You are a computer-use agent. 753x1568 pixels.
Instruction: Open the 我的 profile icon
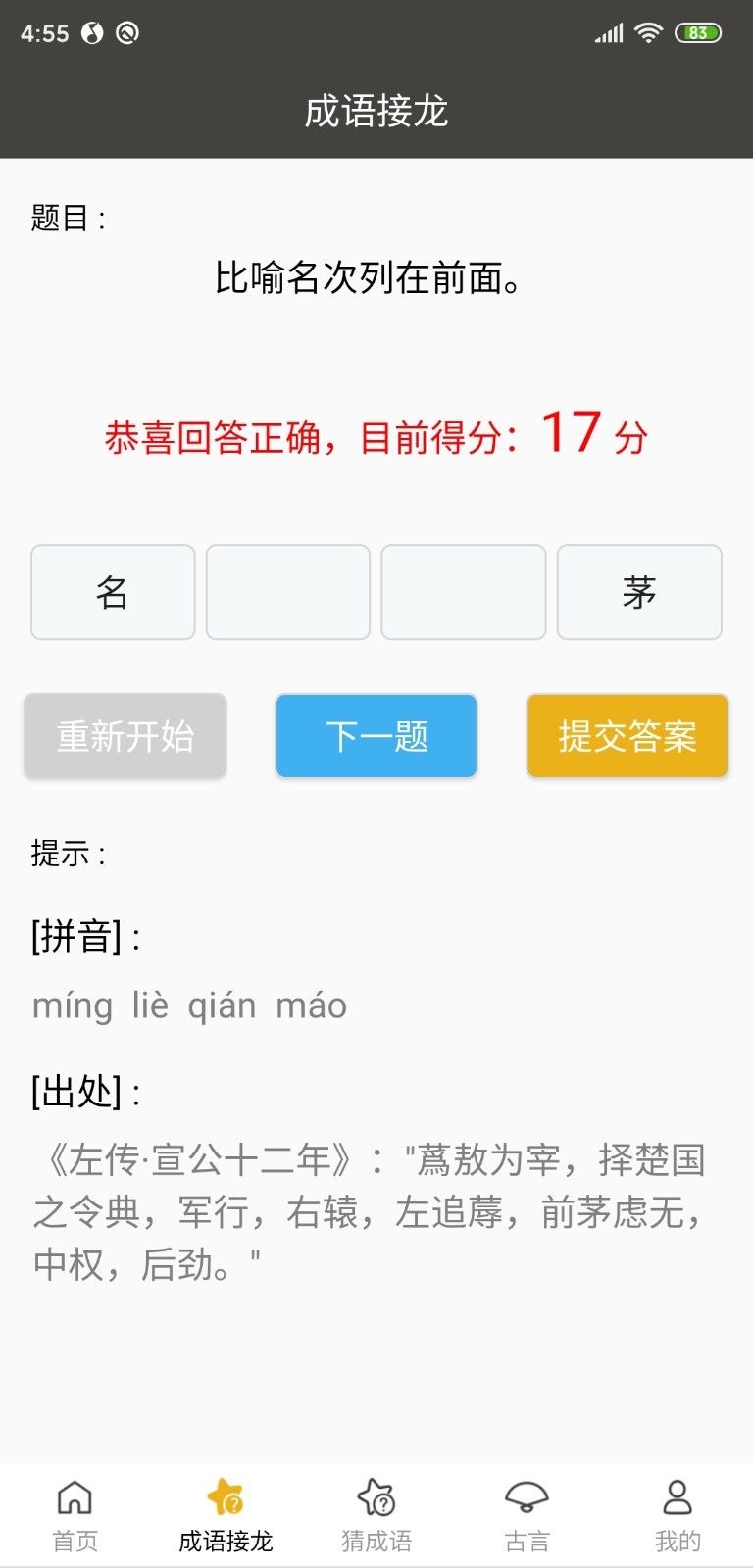coord(677,1497)
